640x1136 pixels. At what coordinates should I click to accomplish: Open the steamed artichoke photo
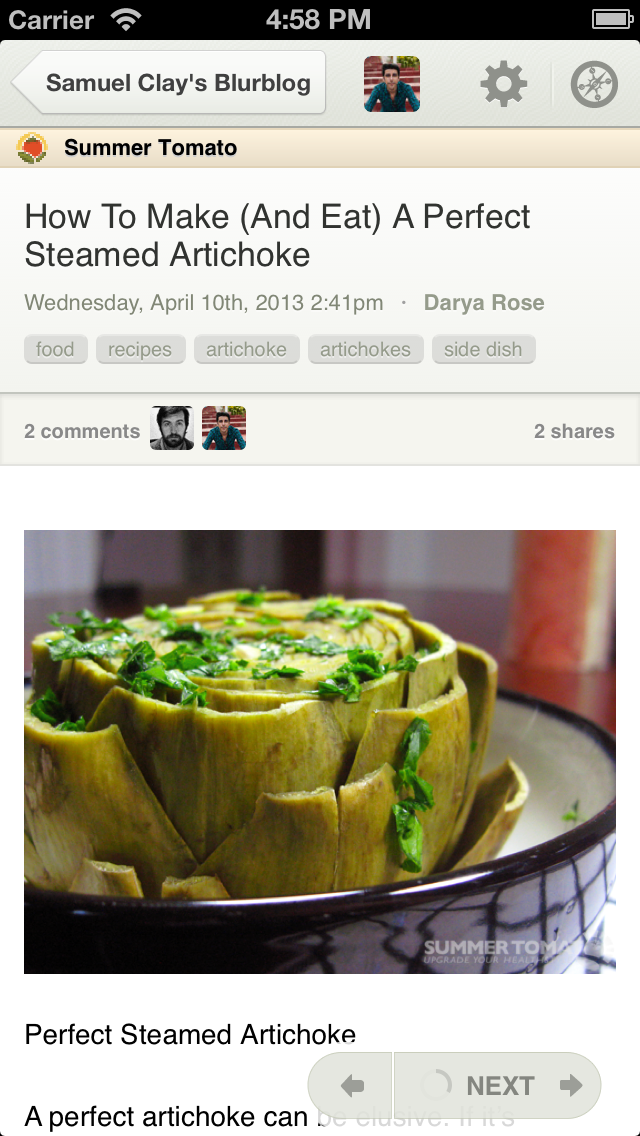pos(320,751)
